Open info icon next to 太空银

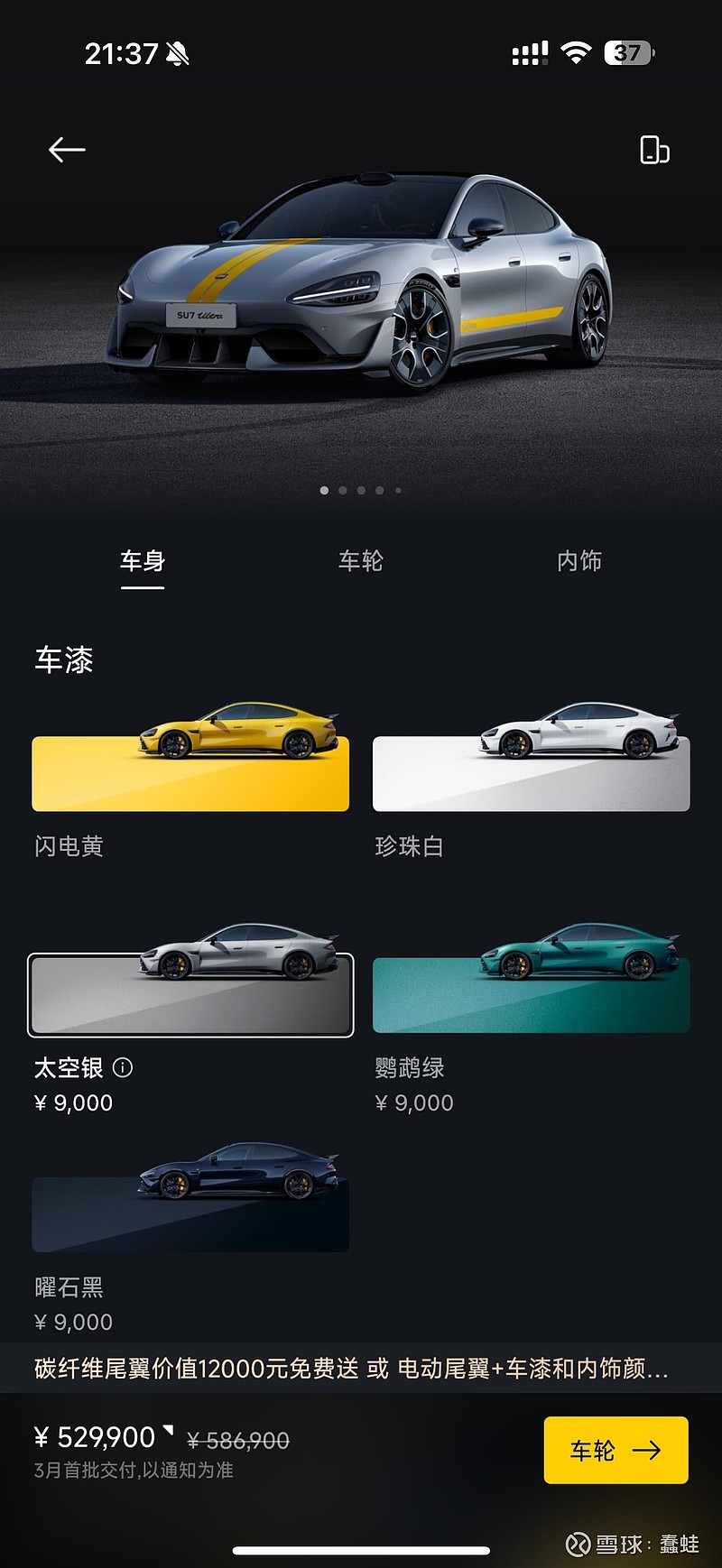[x=123, y=1067]
